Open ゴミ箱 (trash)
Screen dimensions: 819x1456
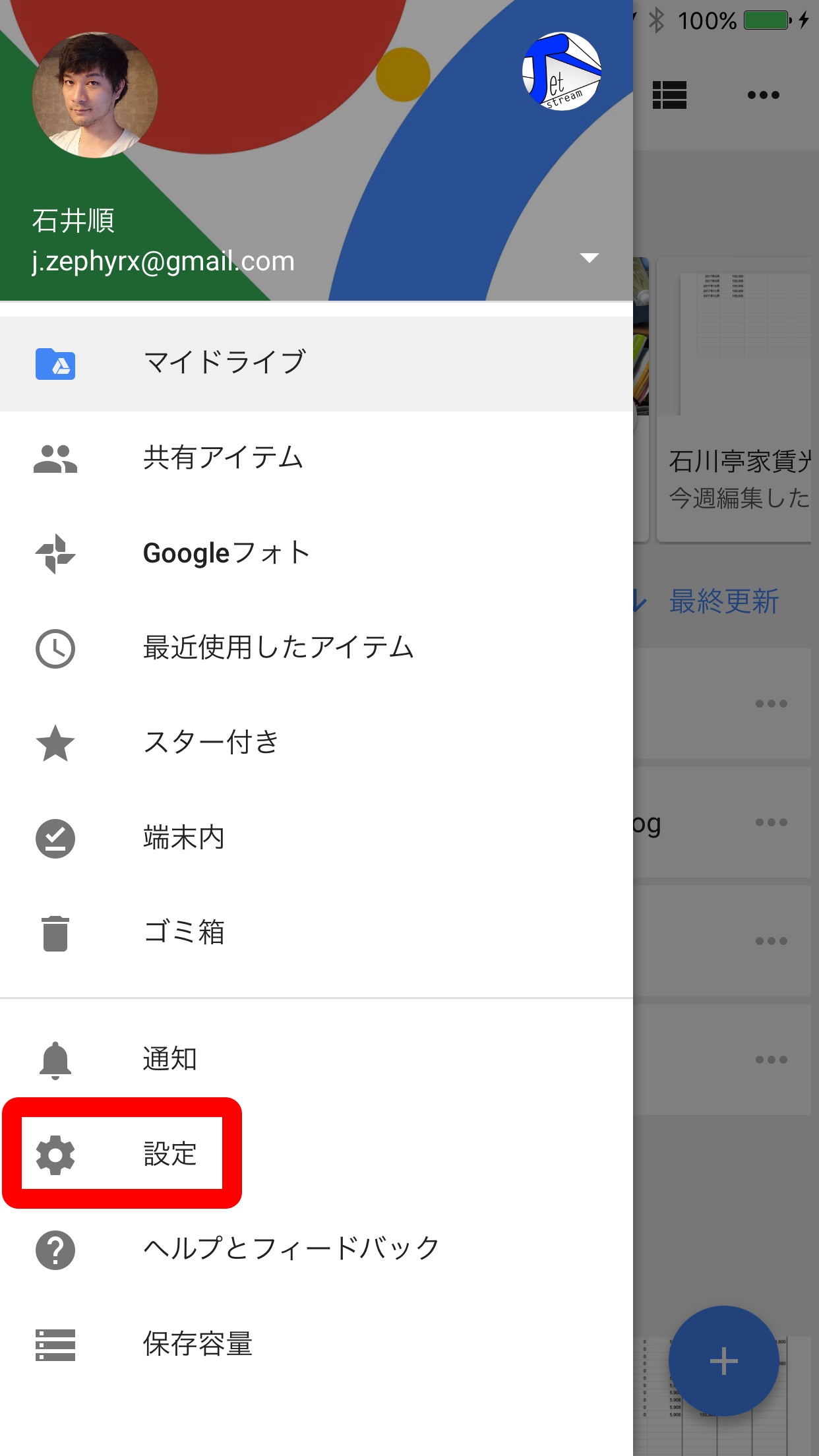[184, 933]
